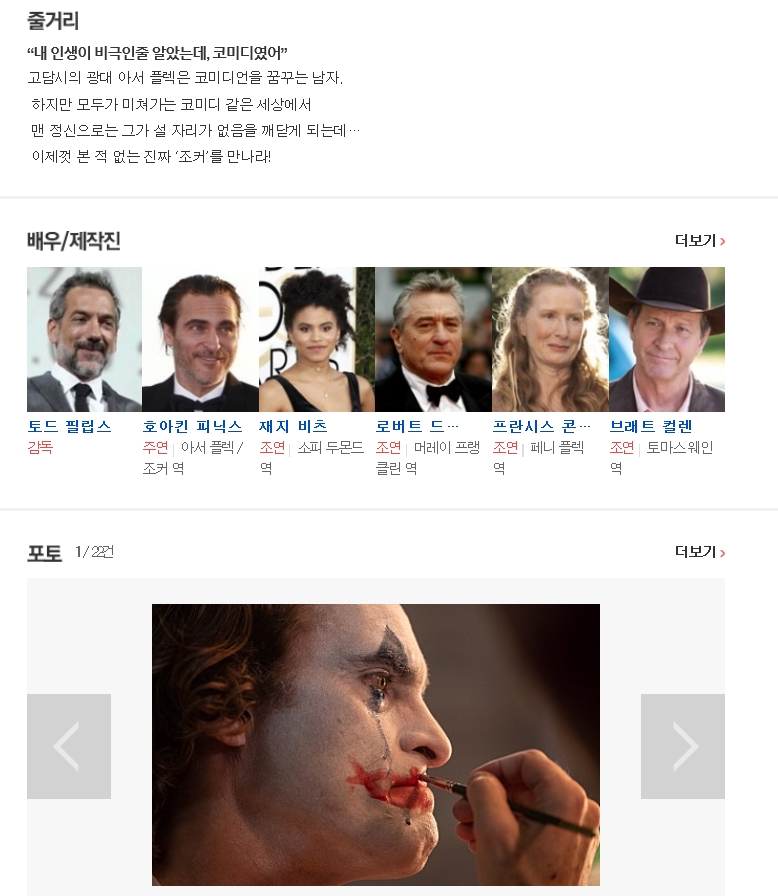Open actor 호아킨 피닉스 profile photo
Image resolution: width=778 pixels, height=896 pixels.
pos(200,339)
